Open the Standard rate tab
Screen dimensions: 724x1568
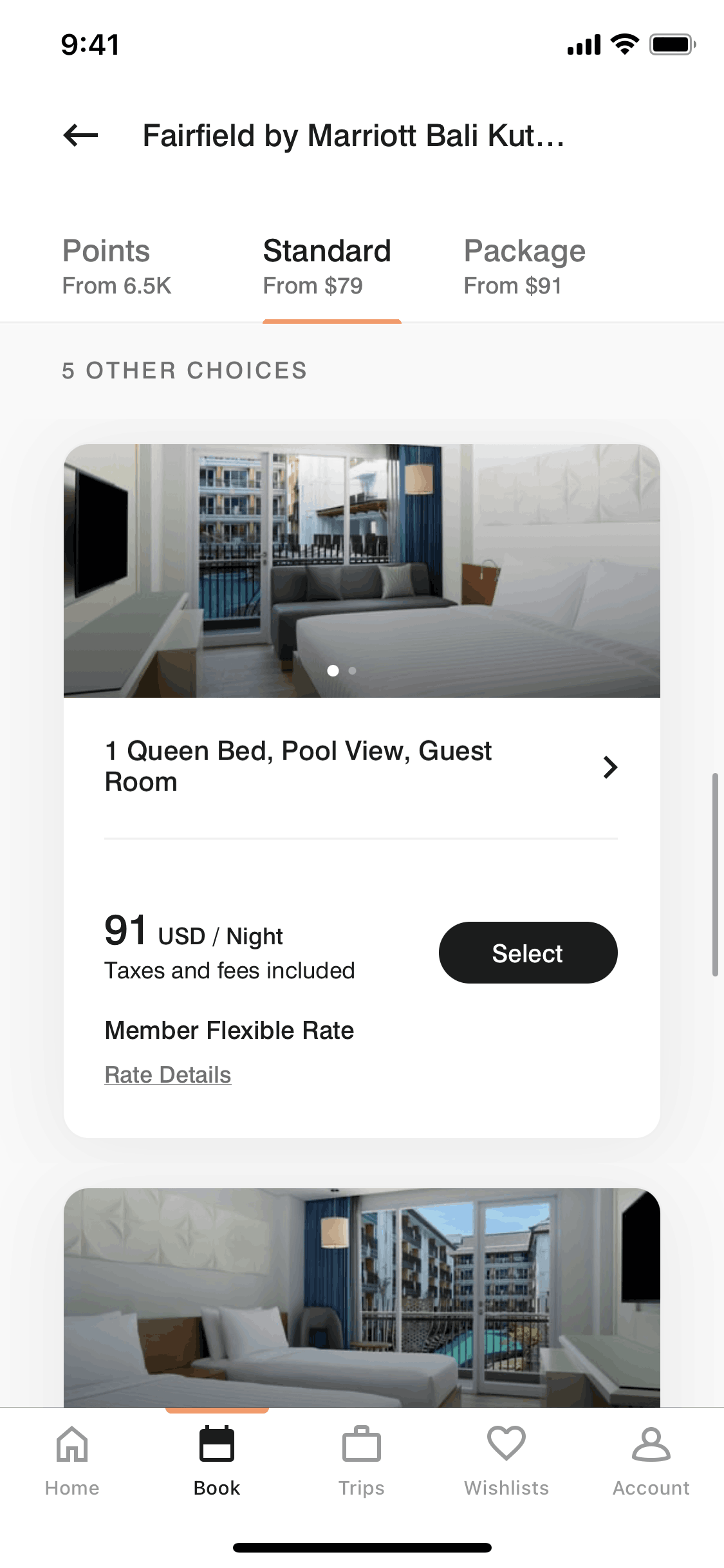pos(327,266)
